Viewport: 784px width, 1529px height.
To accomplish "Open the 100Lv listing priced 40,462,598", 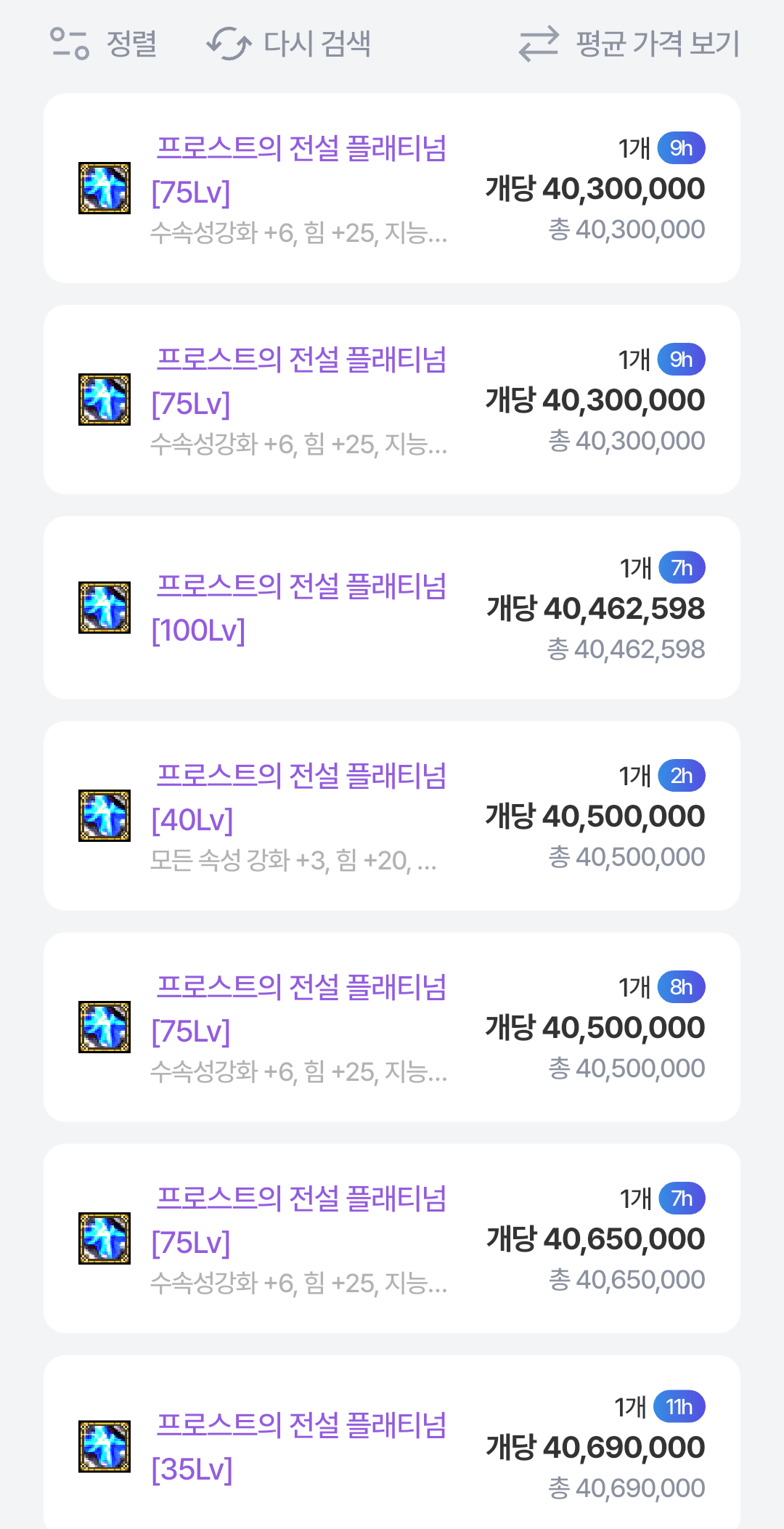I will 392,608.
